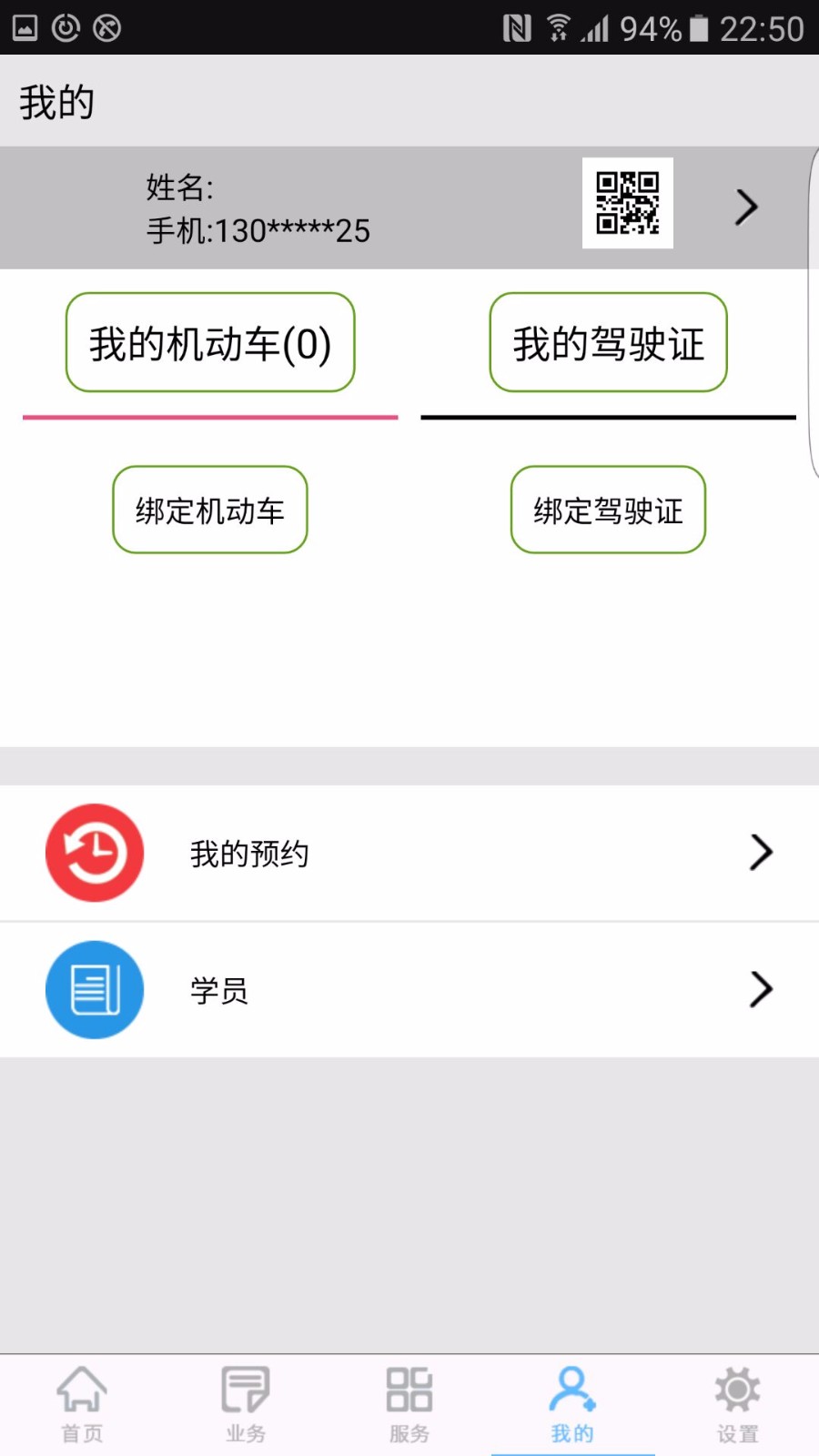
Task: Open the 服务 tab
Action: [x=409, y=1405]
